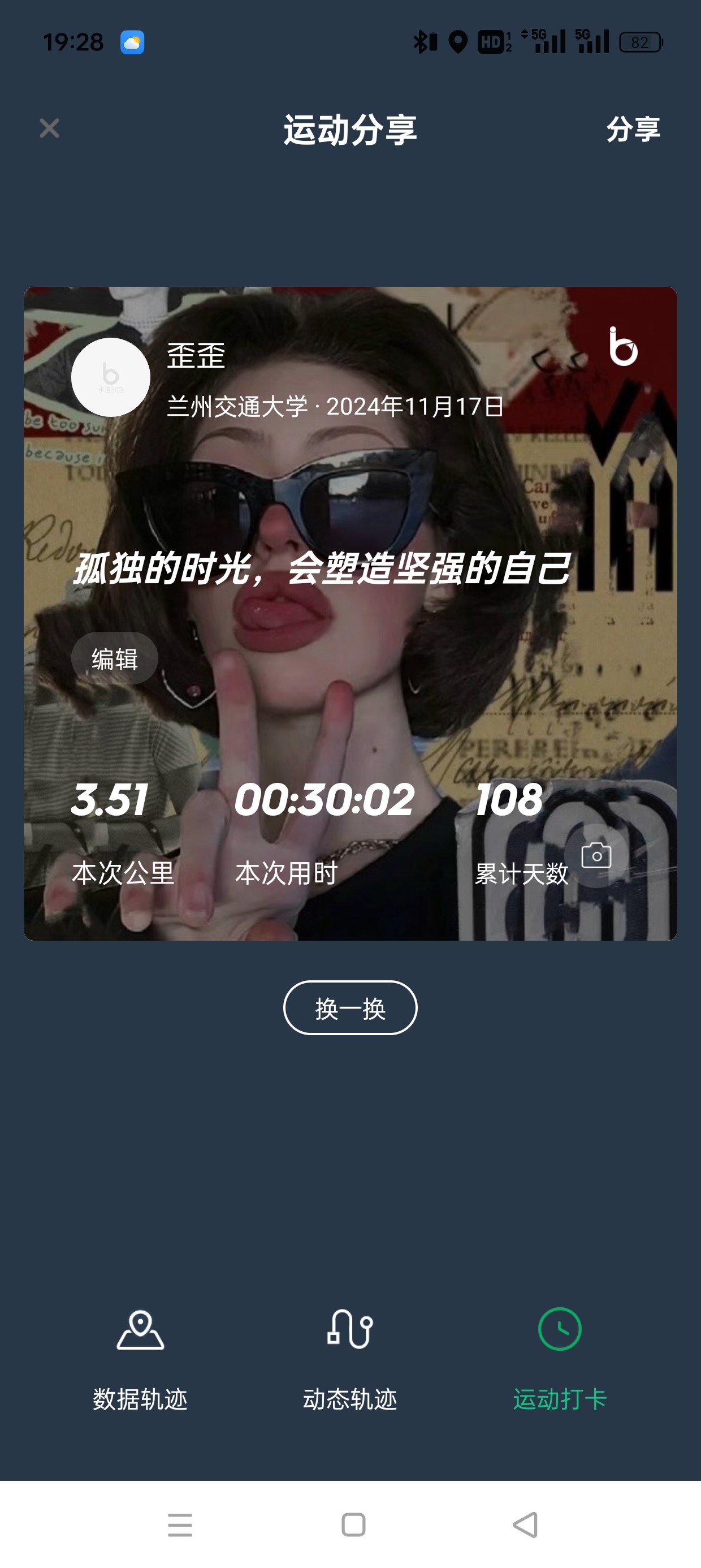Tap 换一换 to switch the card style
This screenshot has width=701, height=1568.
tap(350, 1008)
